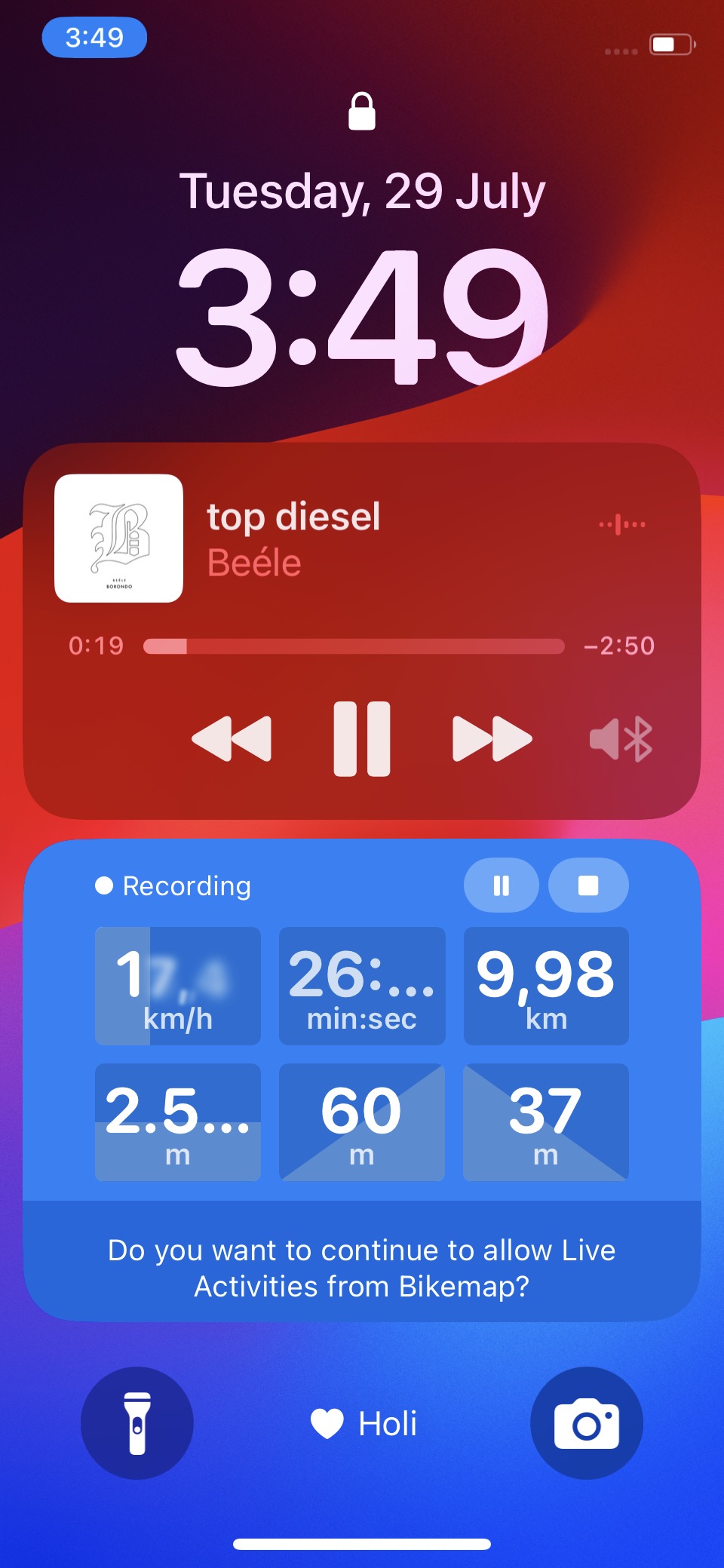Pause the Bikemap ride recording
Viewport: 724px width, 1568px height.
point(501,885)
